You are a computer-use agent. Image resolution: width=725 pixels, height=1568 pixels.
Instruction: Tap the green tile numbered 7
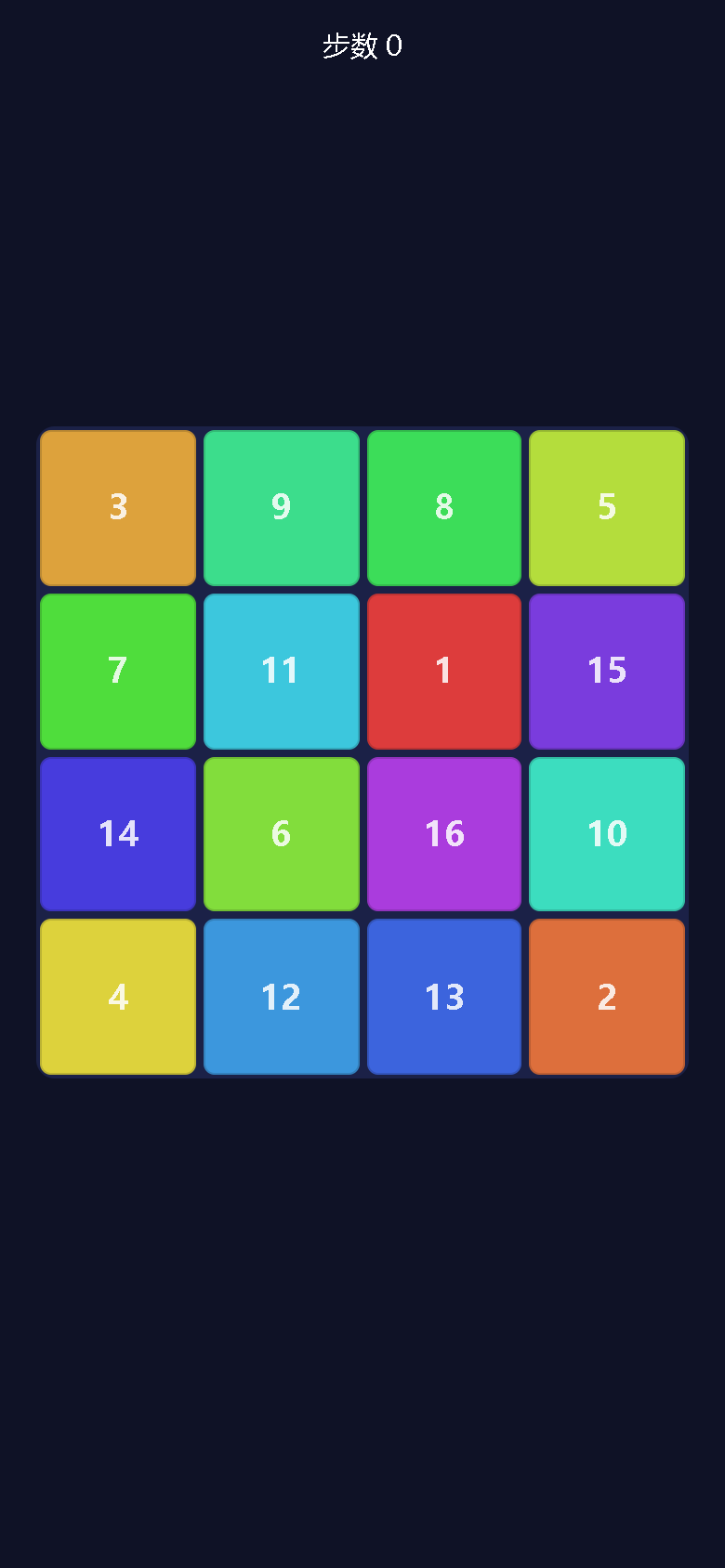point(118,672)
